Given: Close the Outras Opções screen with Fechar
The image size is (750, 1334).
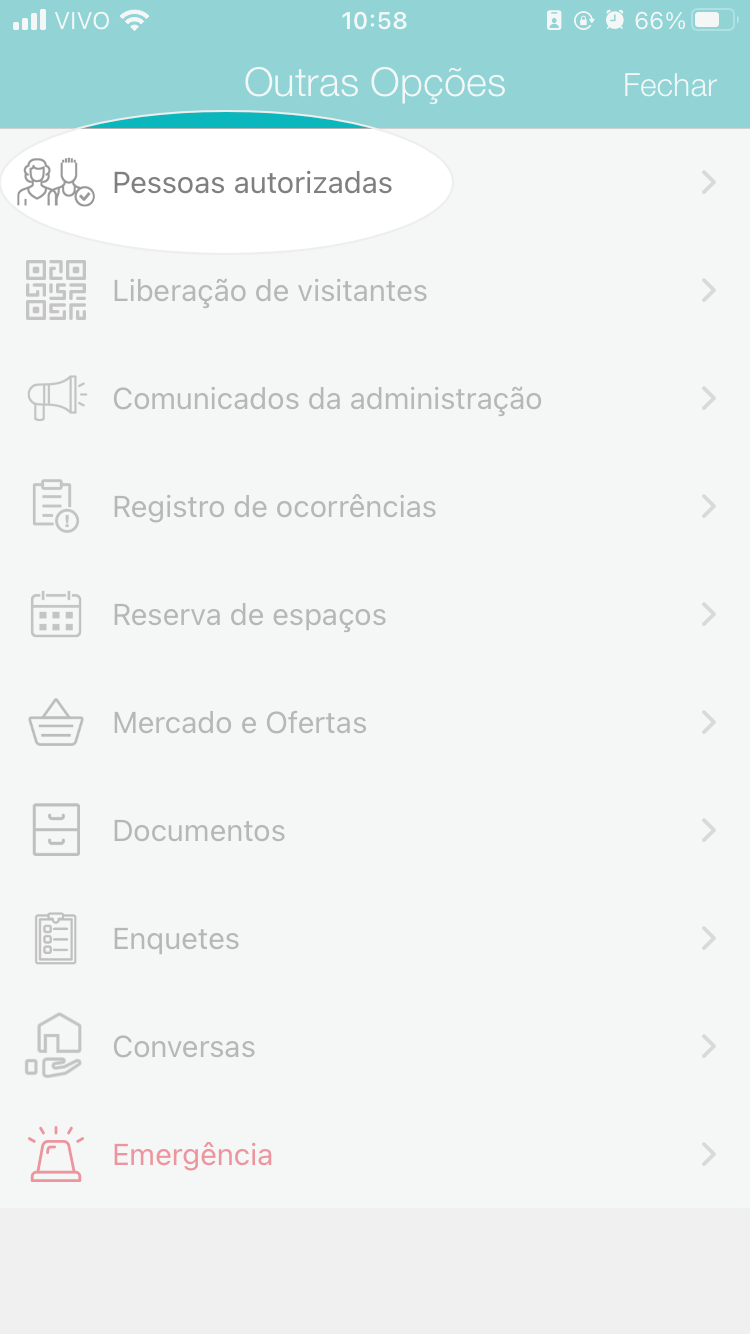Looking at the screenshot, I should 670,85.
